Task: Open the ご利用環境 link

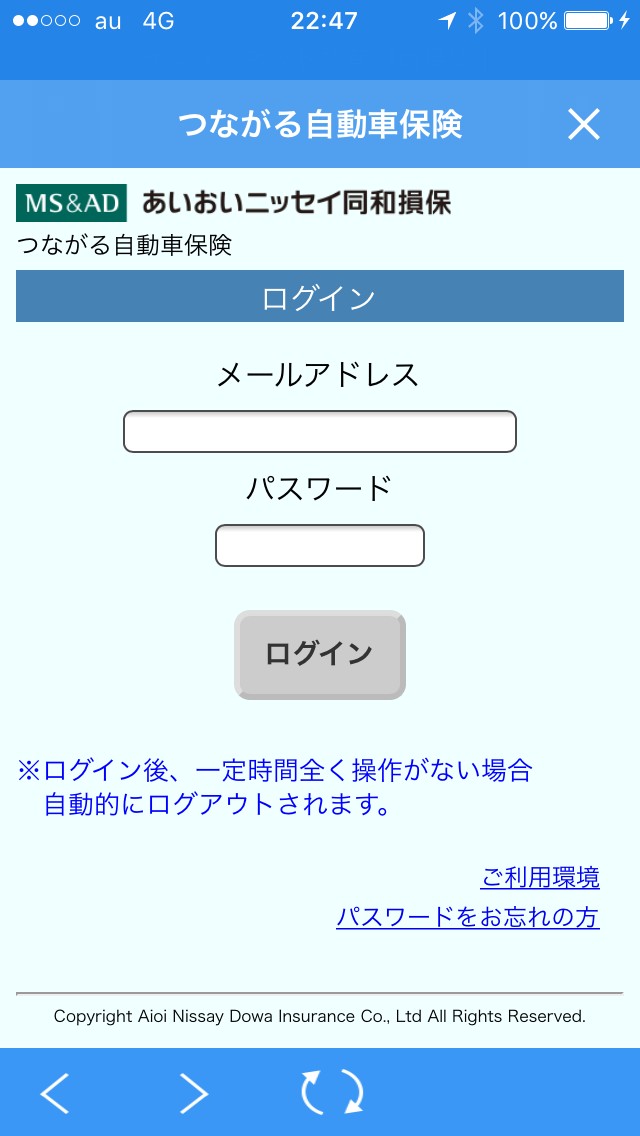Action: pos(540,878)
